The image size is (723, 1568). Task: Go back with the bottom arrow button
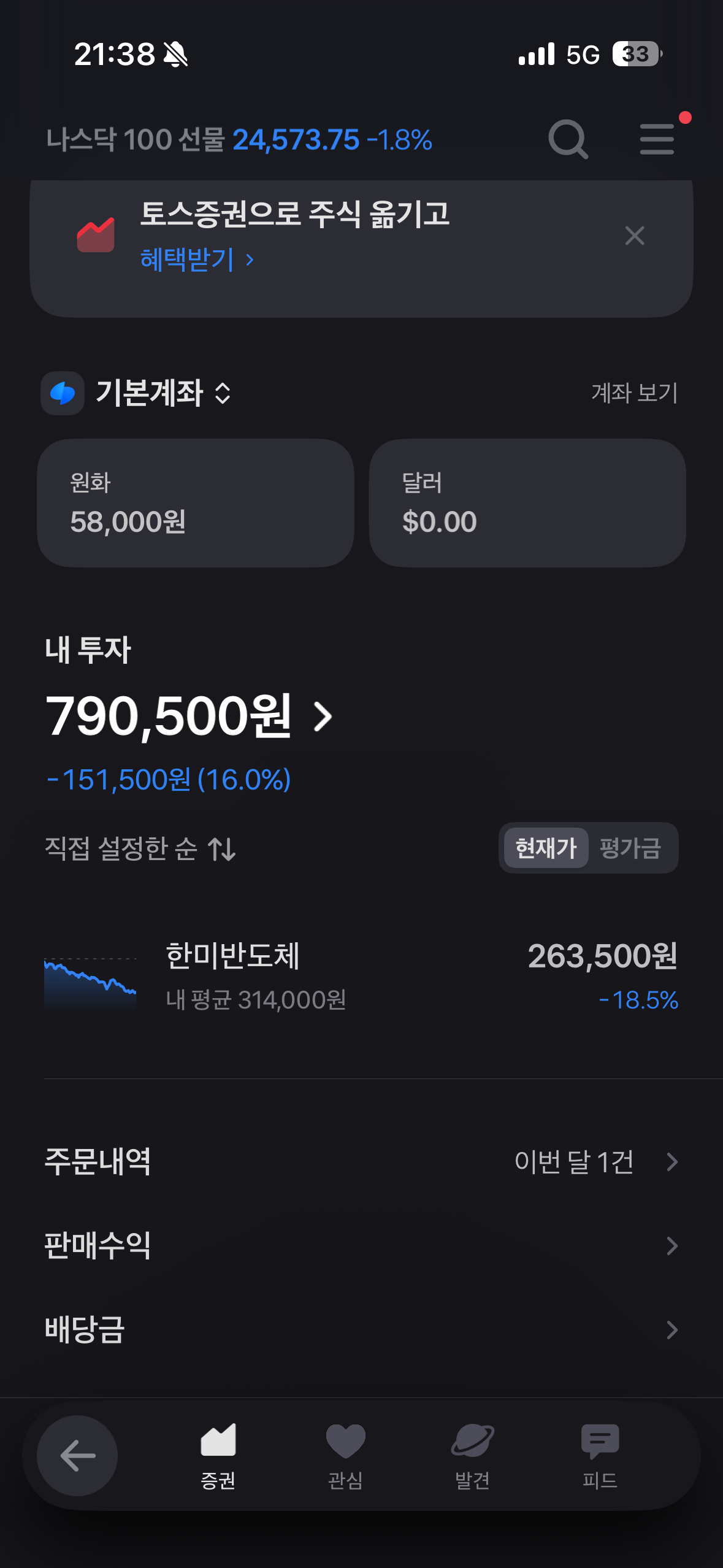[x=77, y=1455]
